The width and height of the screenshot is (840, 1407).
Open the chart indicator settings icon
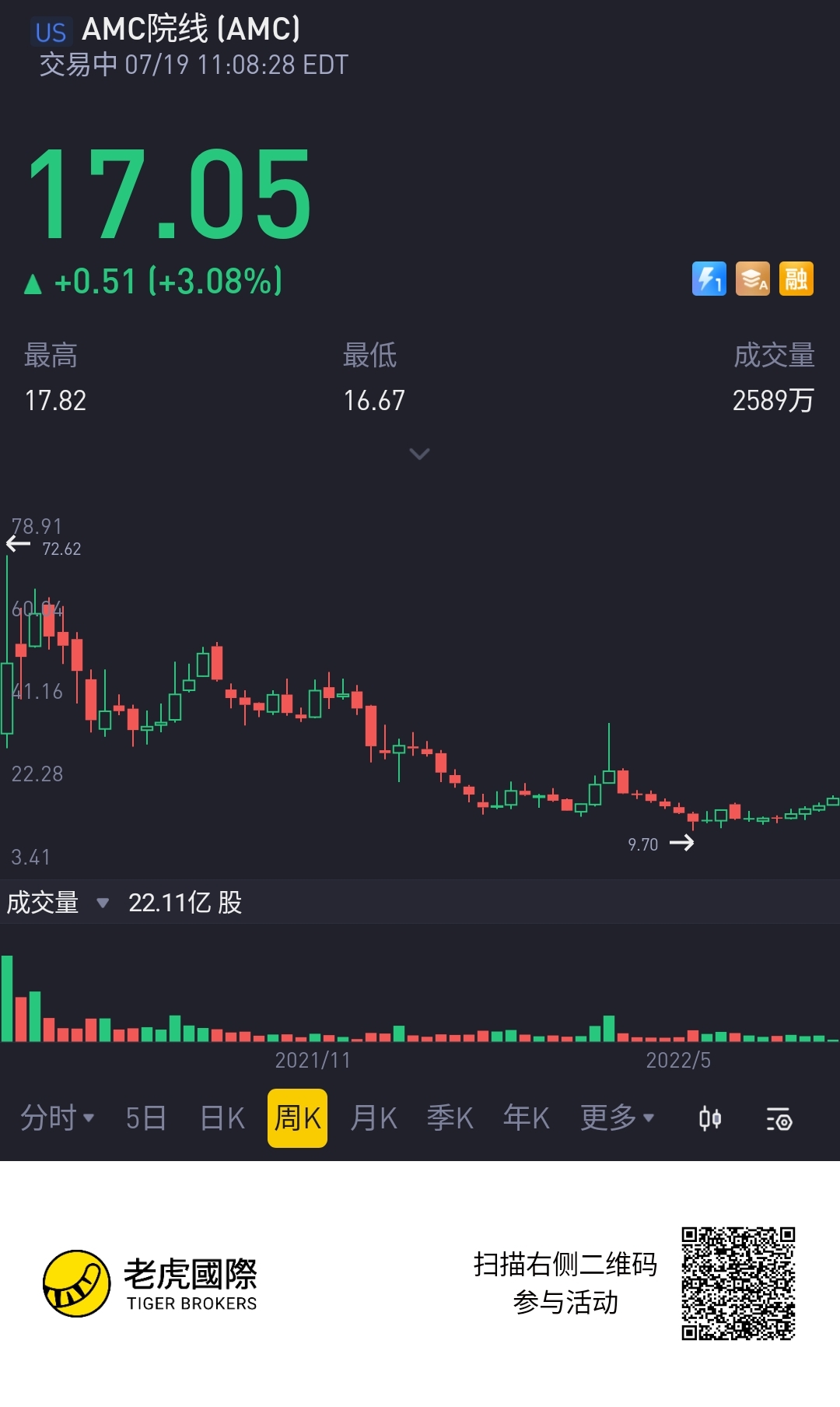[x=779, y=1119]
